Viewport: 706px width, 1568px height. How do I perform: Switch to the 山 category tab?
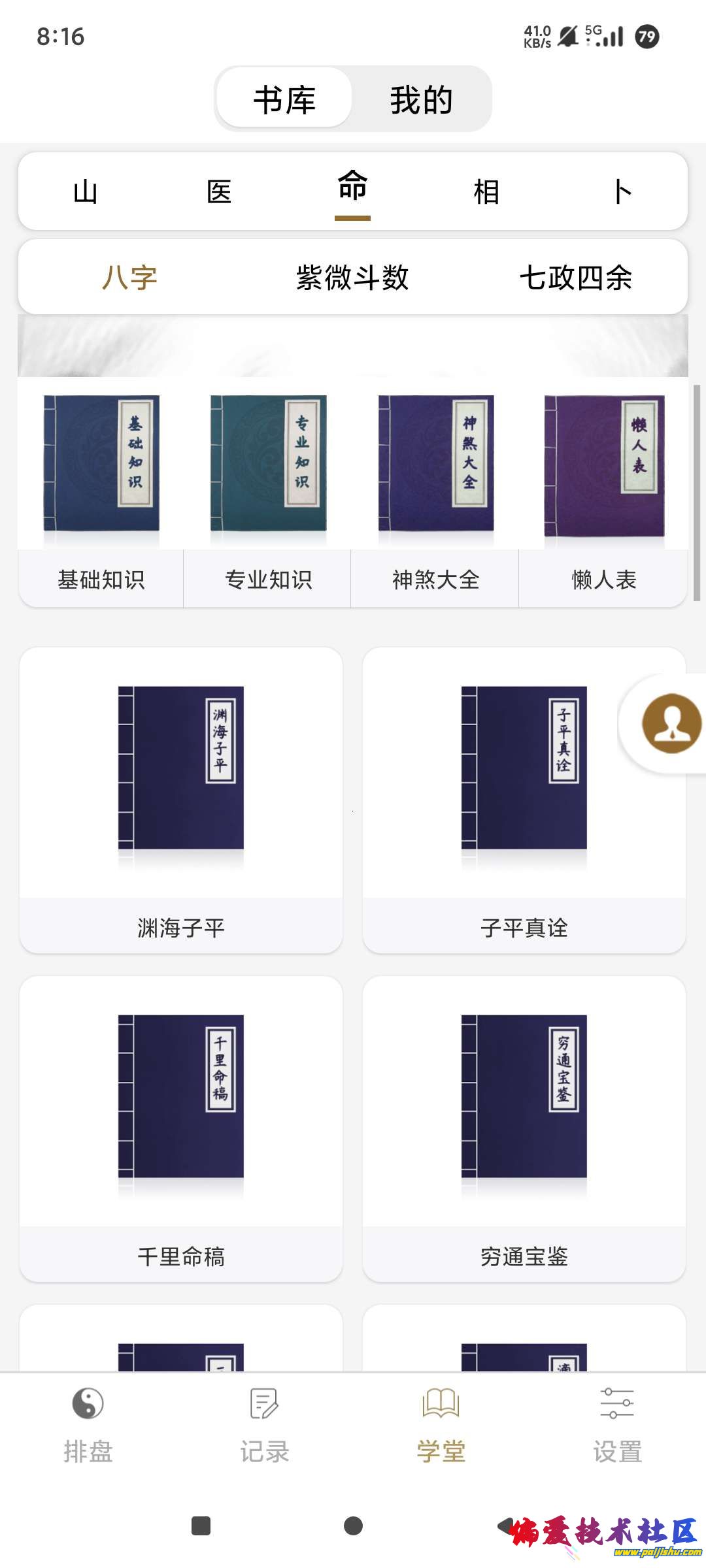coord(86,192)
